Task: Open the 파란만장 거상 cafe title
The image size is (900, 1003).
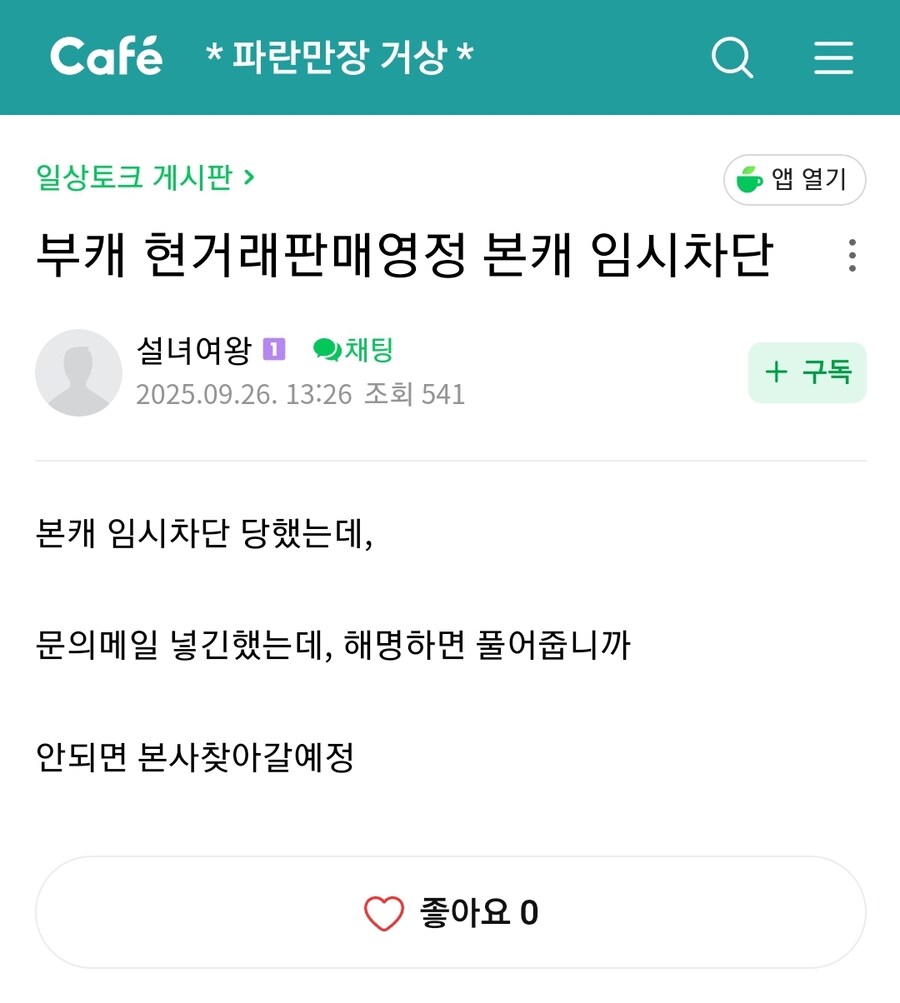Action: coord(339,57)
